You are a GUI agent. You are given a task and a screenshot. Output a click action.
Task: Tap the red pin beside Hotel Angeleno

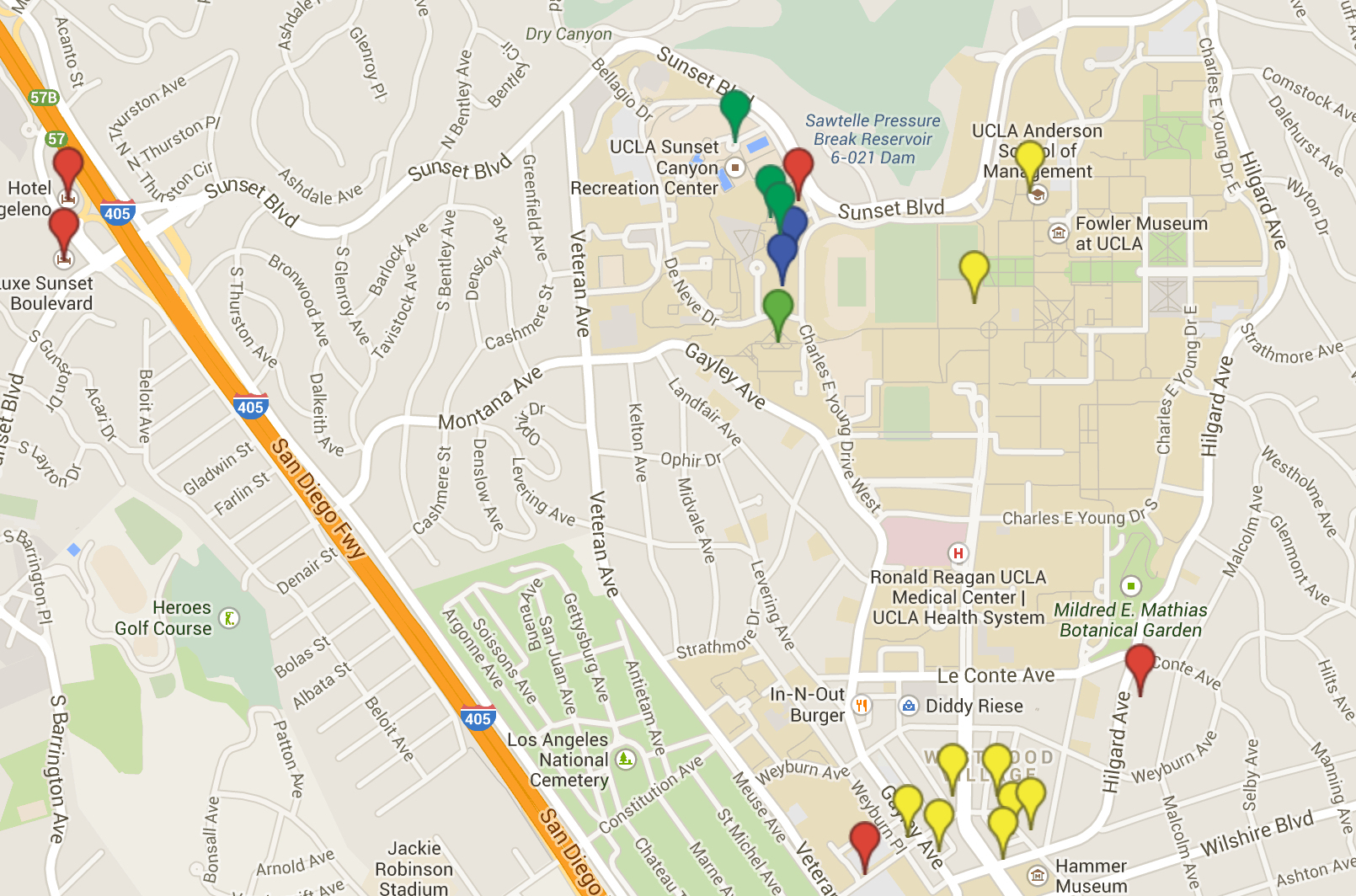[67, 165]
